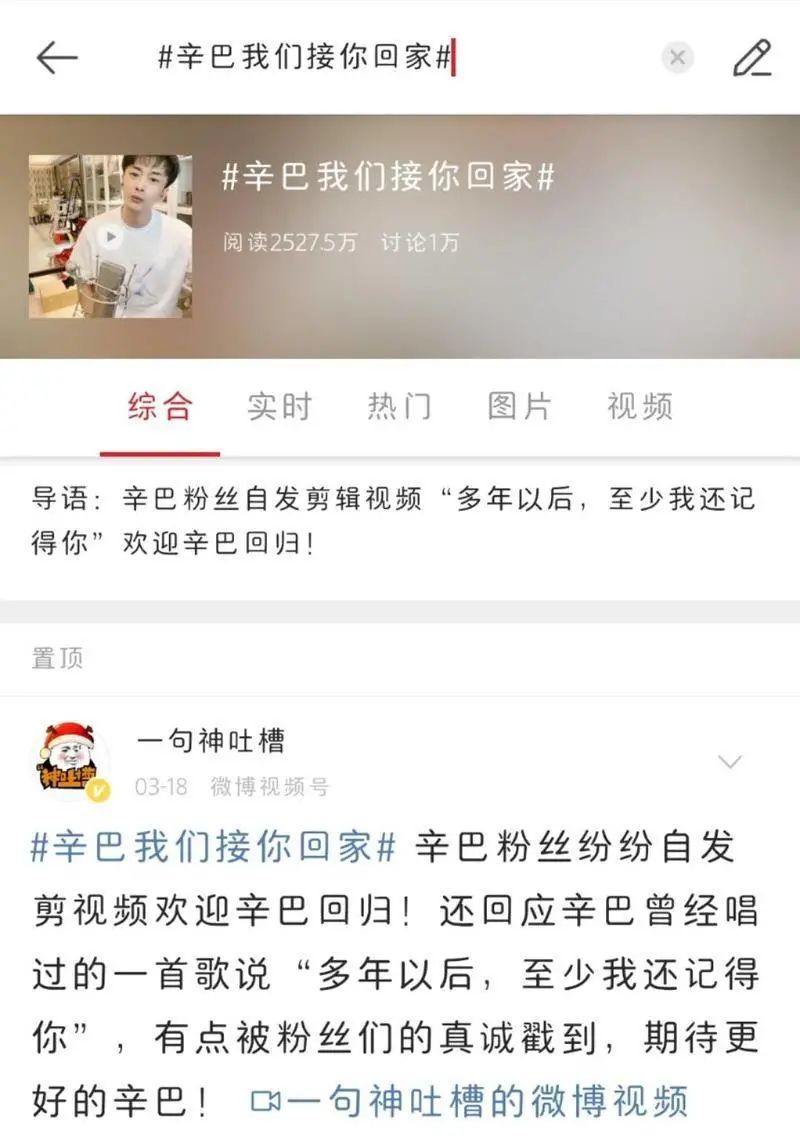
Task: Play the topic header video thumbnail
Action: [x=110, y=236]
